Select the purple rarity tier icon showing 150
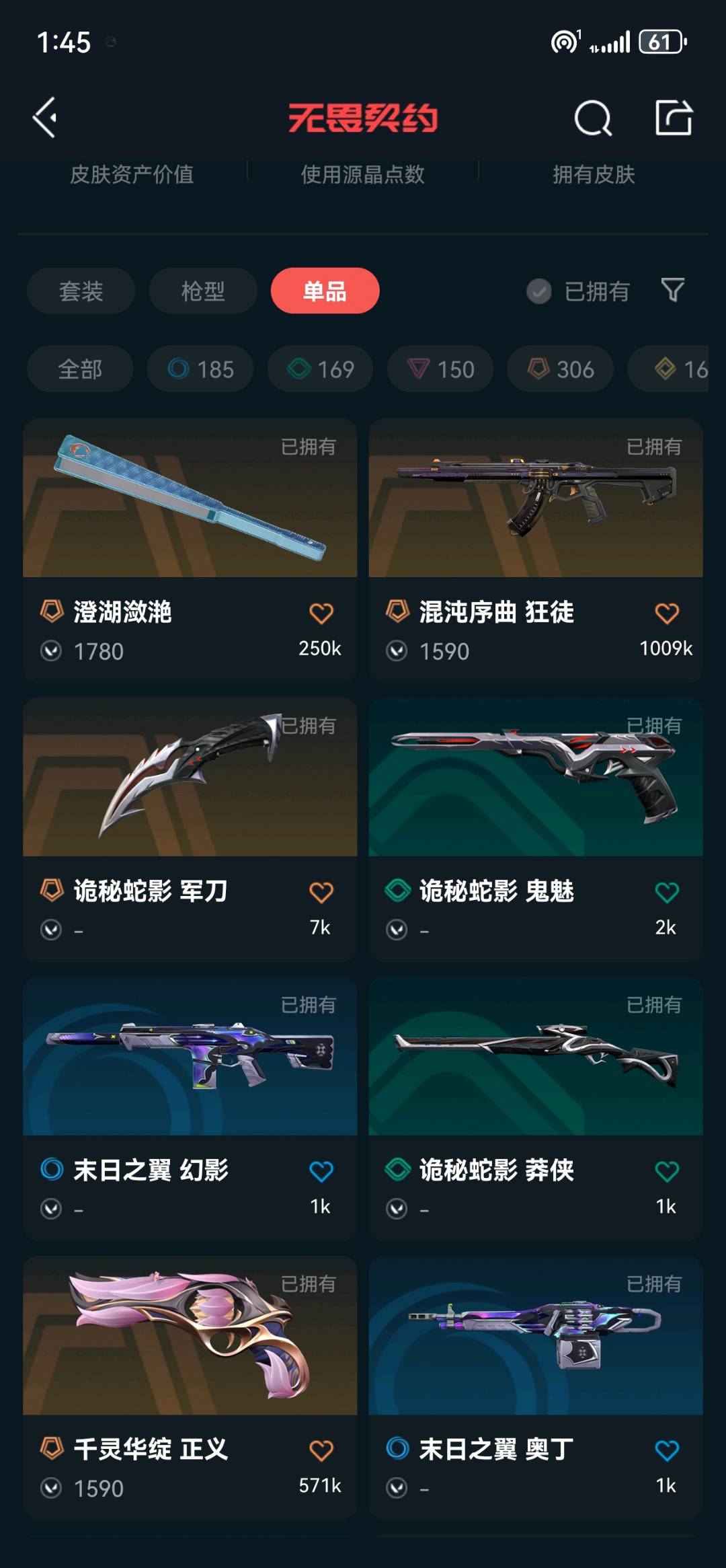The width and height of the screenshot is (726, 1568). (x=439, y=369)
